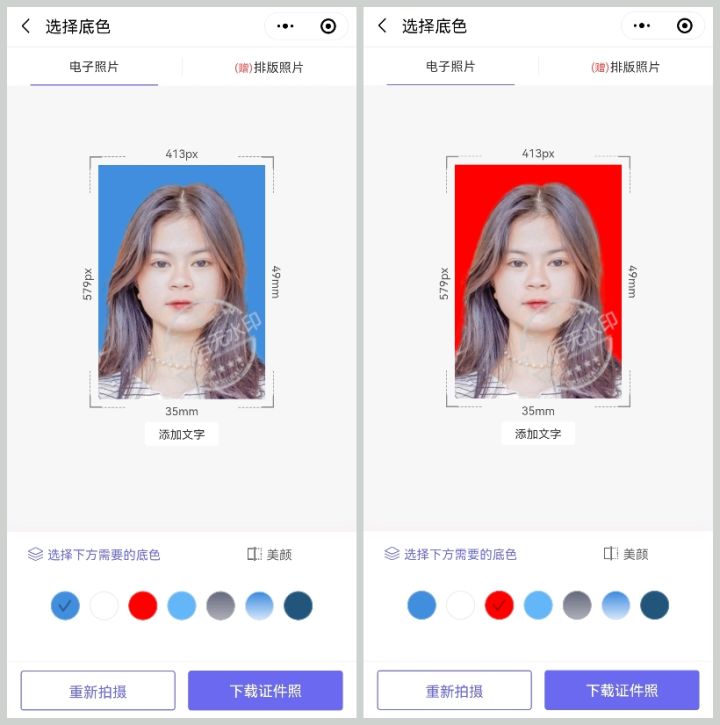Select the gradient blue background swatch
Screen dimensions: 720x725
pyautogui.click(x=260, y=606)
